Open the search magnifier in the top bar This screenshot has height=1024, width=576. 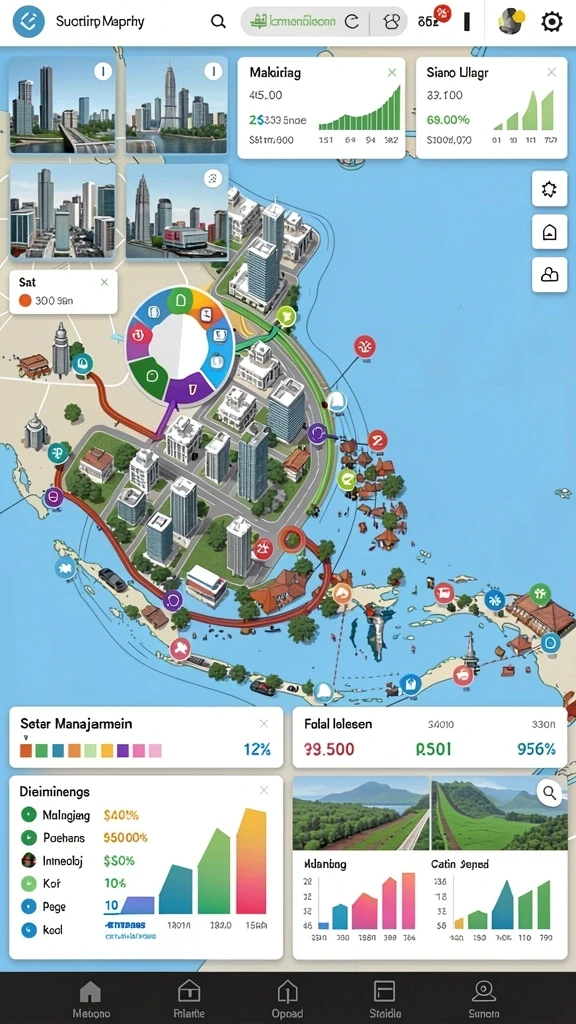[218, 22]
